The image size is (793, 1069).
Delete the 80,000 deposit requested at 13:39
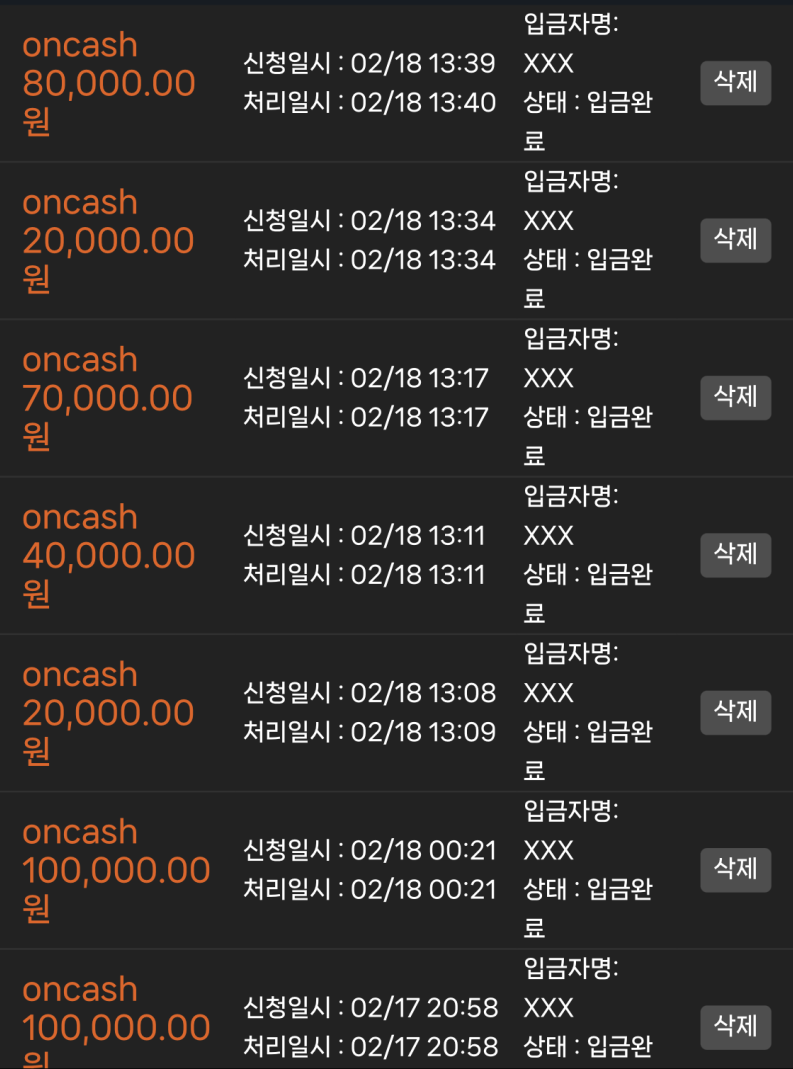735,83
